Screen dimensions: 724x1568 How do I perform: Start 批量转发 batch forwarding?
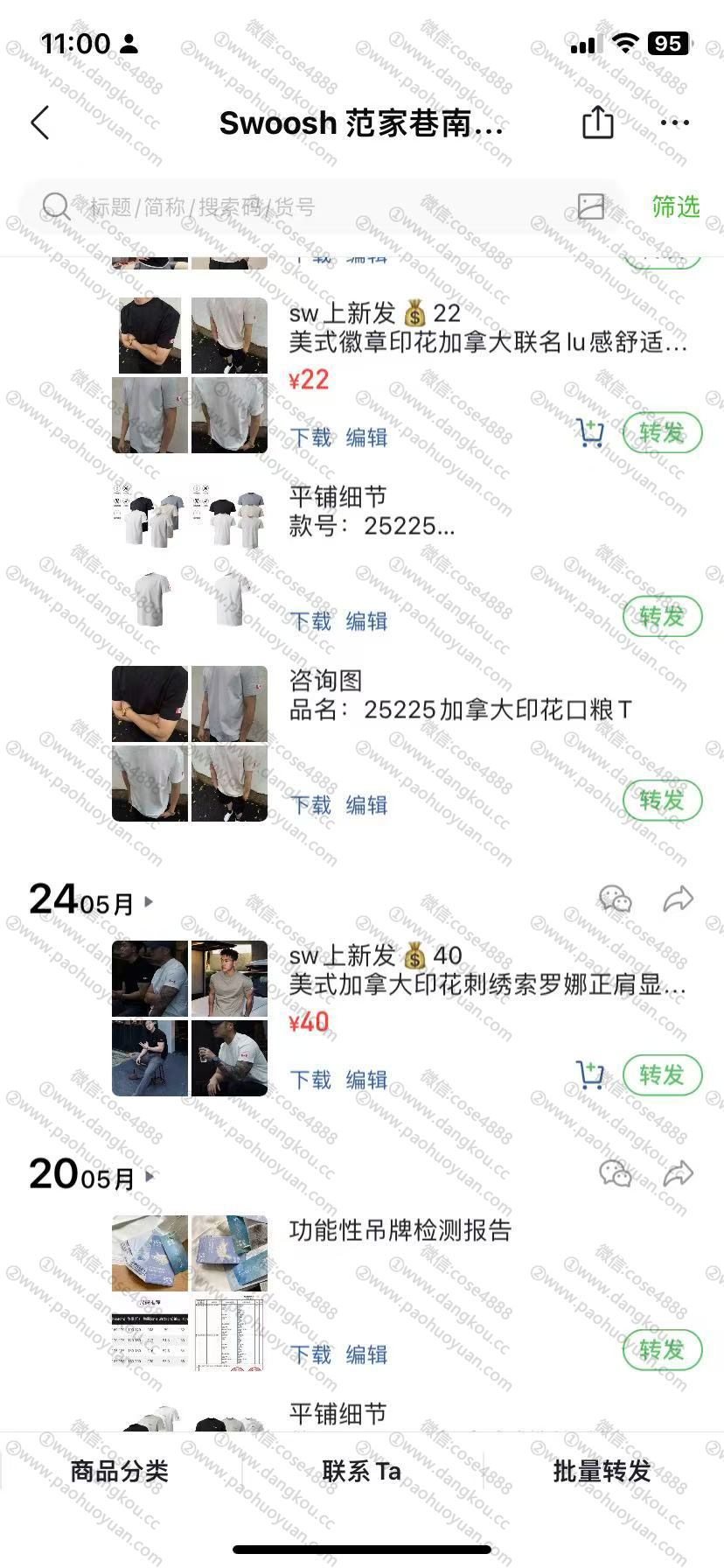pyautogui.click(x=602, y=1471)
